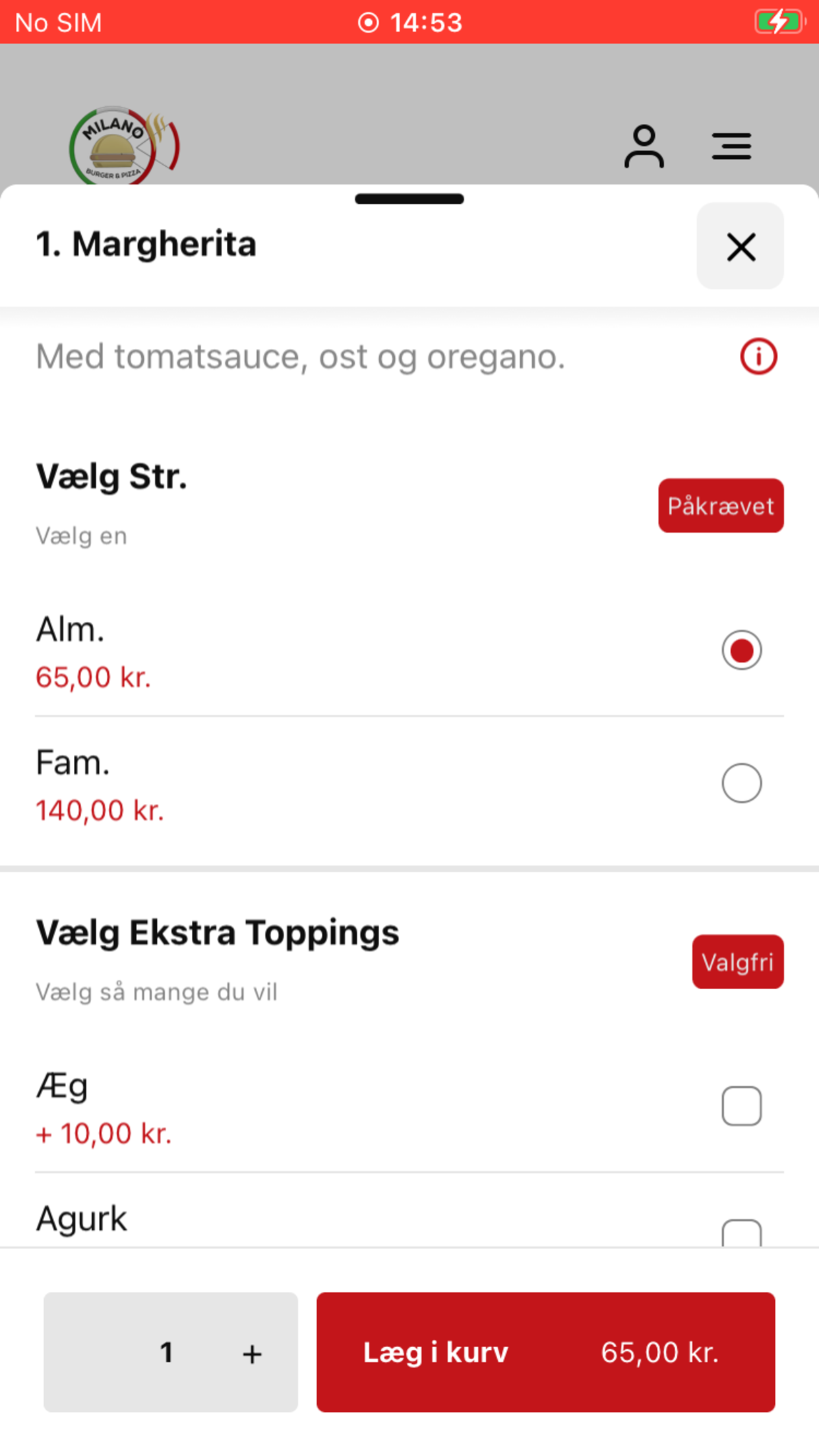Select the Alm. size option
This screenshot has width=819, height=1456.
(x=741, y=650)
